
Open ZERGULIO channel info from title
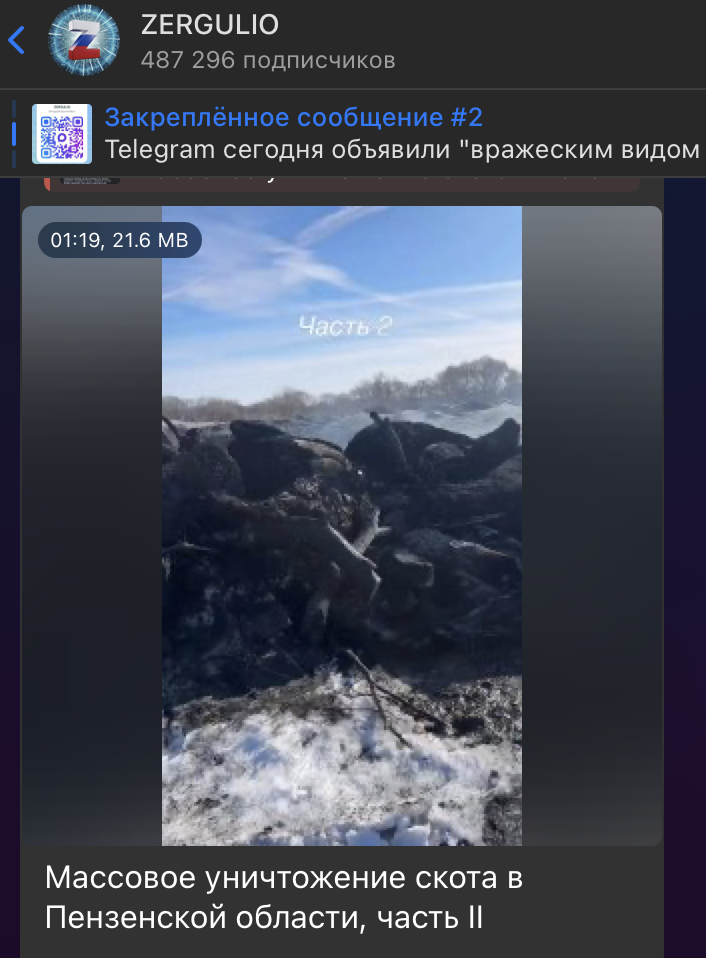[x=210, y=25]
